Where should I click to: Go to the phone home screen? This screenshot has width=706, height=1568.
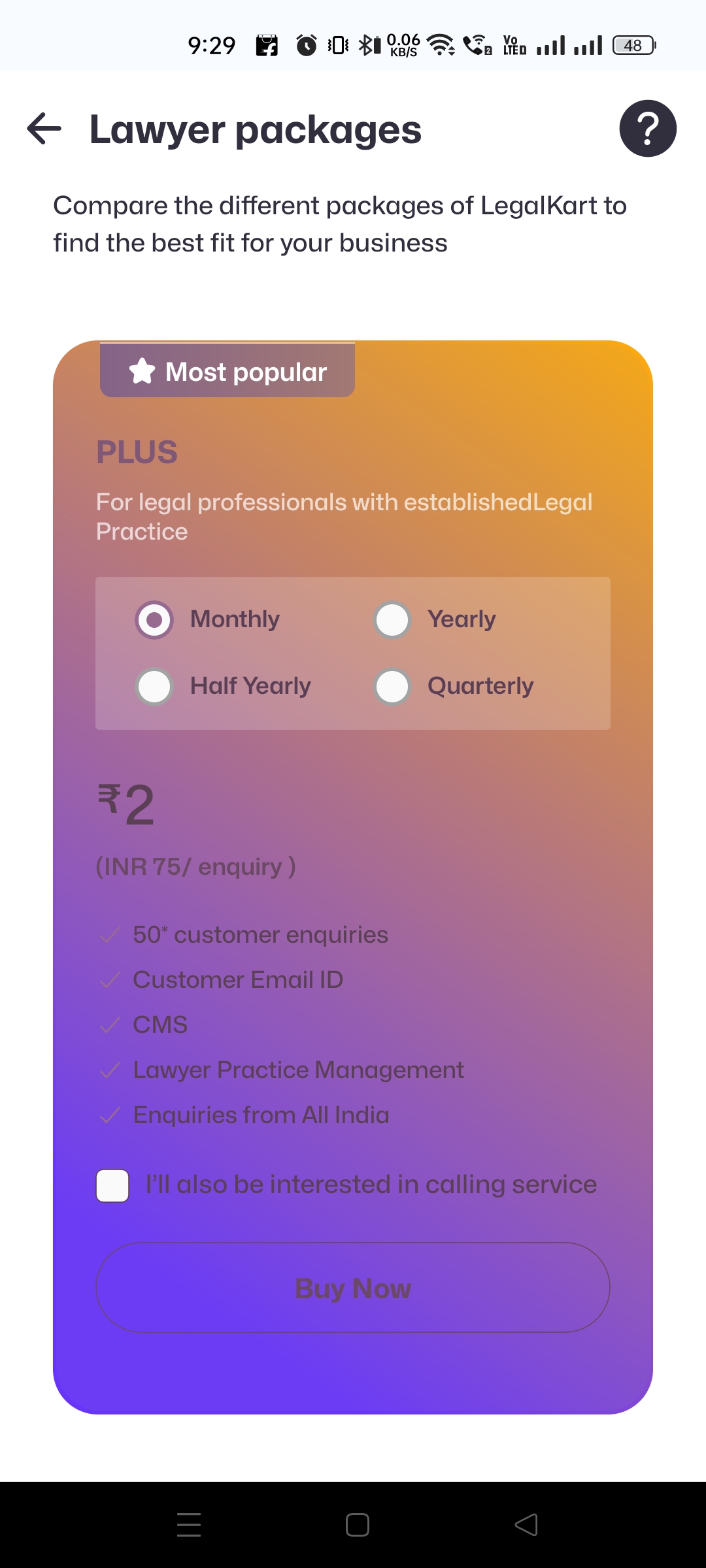(358, 1524)
